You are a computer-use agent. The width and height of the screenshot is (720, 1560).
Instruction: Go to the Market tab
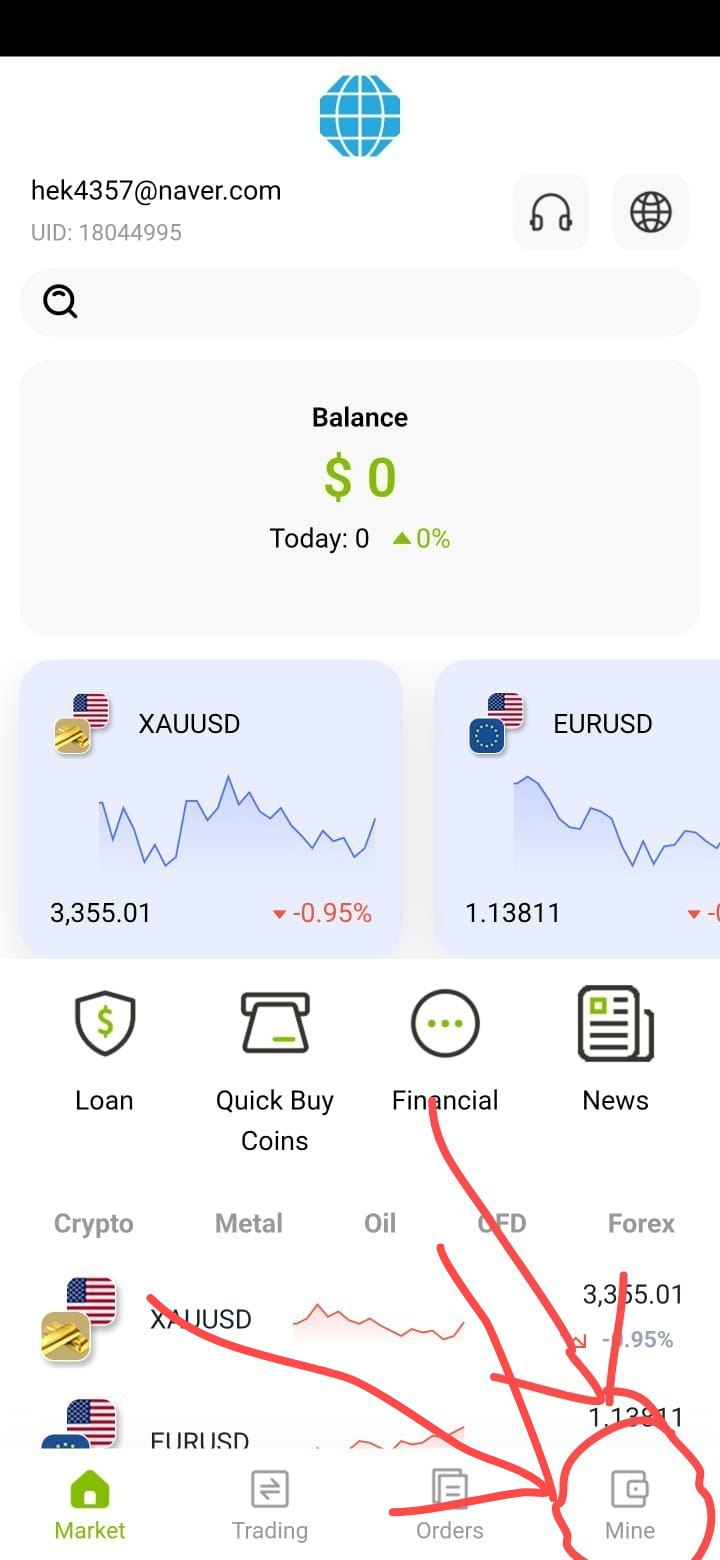tap(90, 1506)
